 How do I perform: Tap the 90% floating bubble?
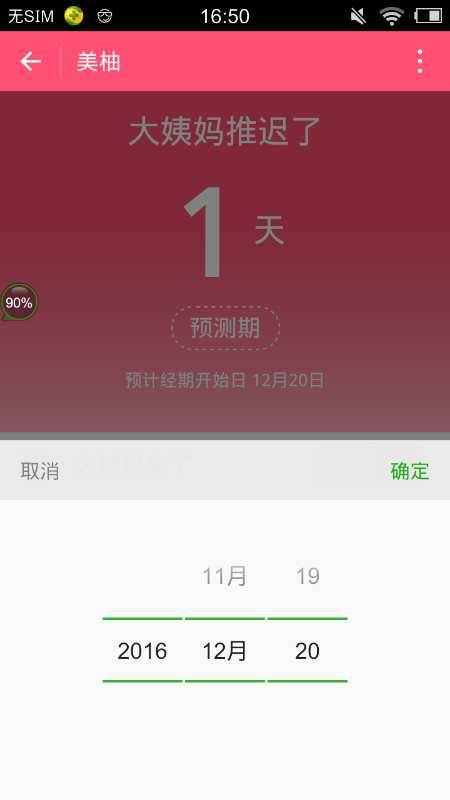point(19,302)
